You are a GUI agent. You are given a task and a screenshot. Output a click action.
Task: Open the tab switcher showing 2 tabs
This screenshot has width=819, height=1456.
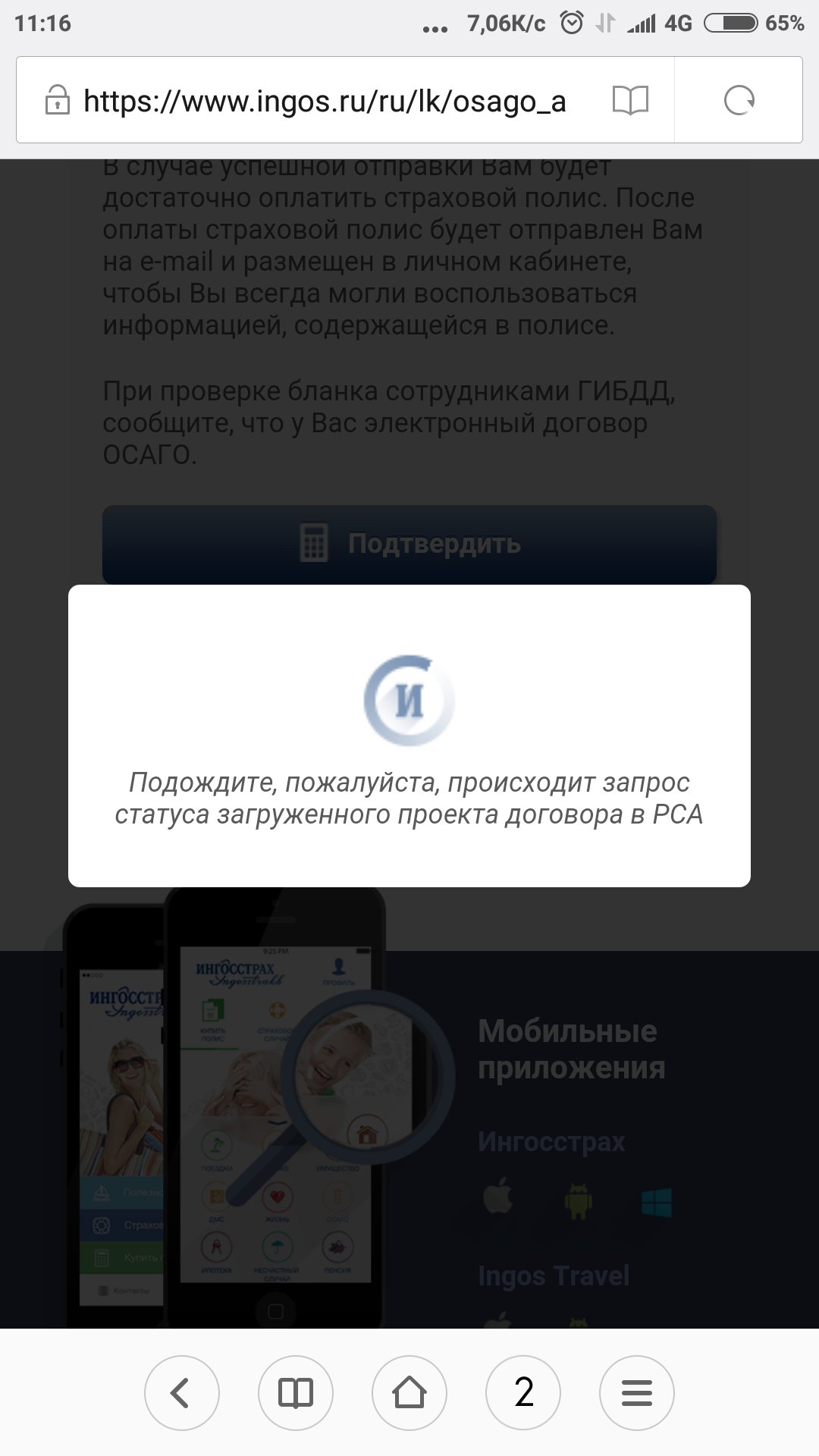pyautogui.click(x=523, y=1393)
